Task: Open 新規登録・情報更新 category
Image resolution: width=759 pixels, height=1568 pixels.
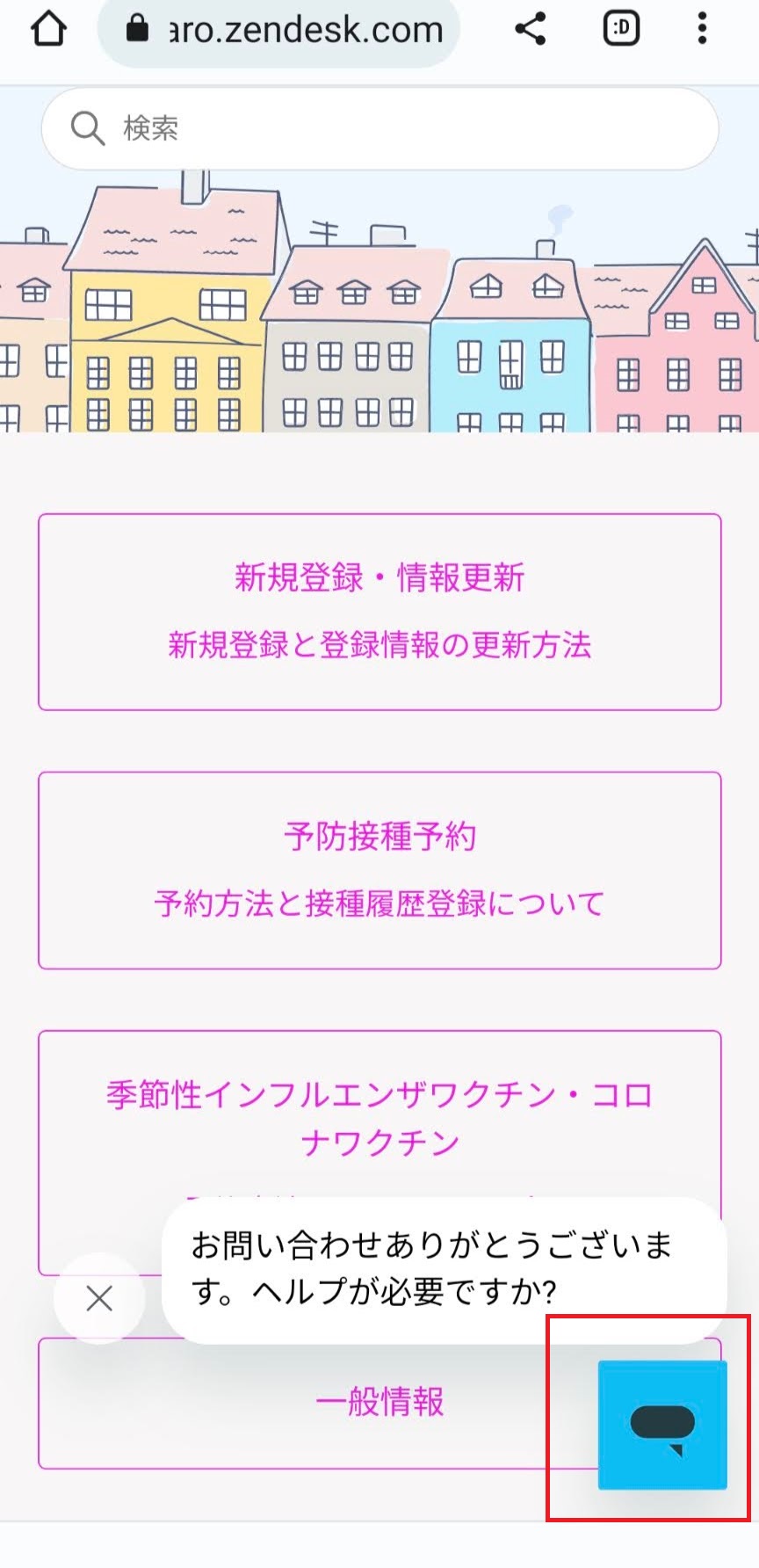Action: [379, 612]
